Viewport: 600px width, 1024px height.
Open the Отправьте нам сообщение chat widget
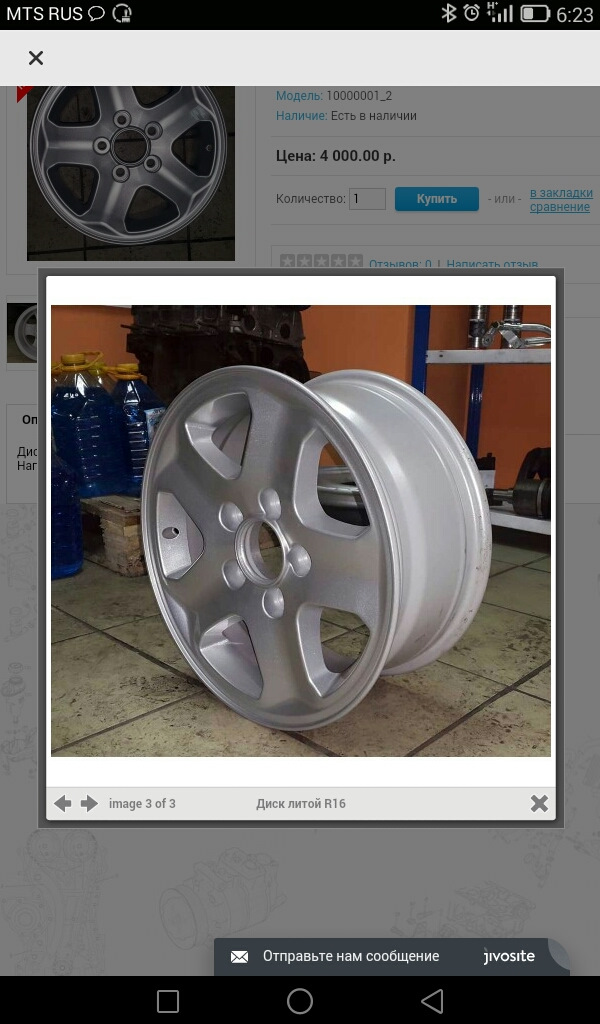point(350,956)
